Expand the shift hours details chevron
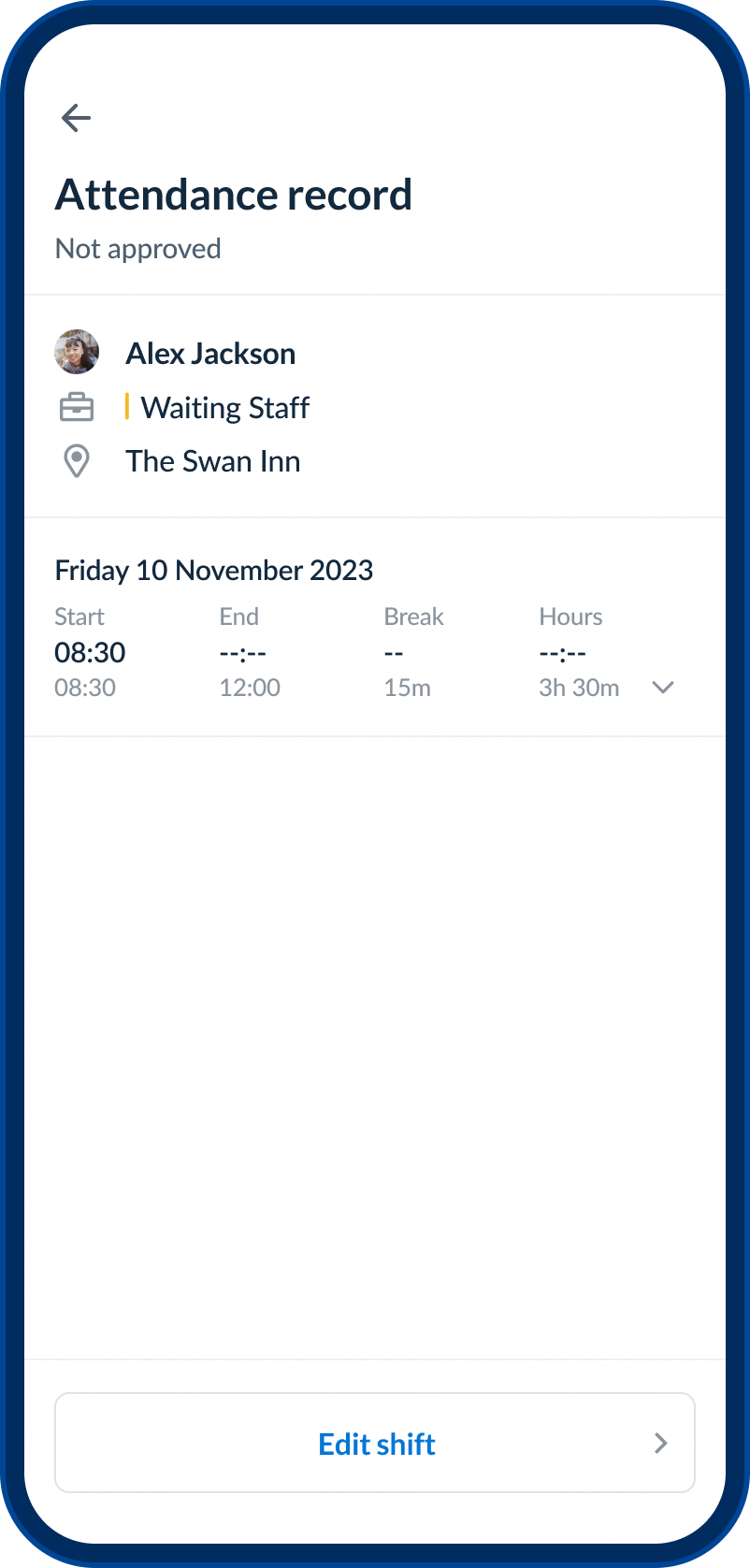This screenshot has width=750, height=1568. (663, 688)
